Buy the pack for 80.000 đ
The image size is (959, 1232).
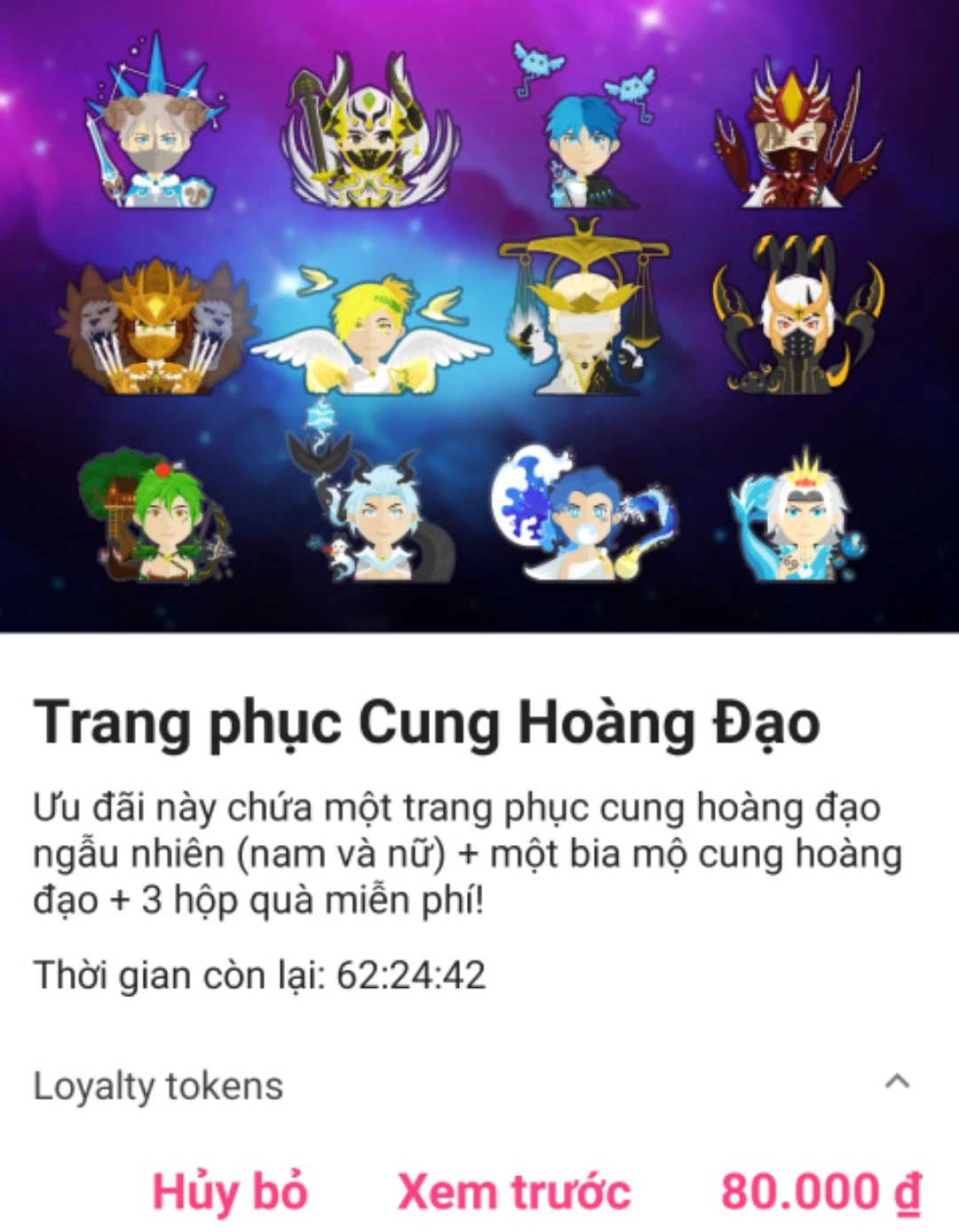(x=821, y=1191)
